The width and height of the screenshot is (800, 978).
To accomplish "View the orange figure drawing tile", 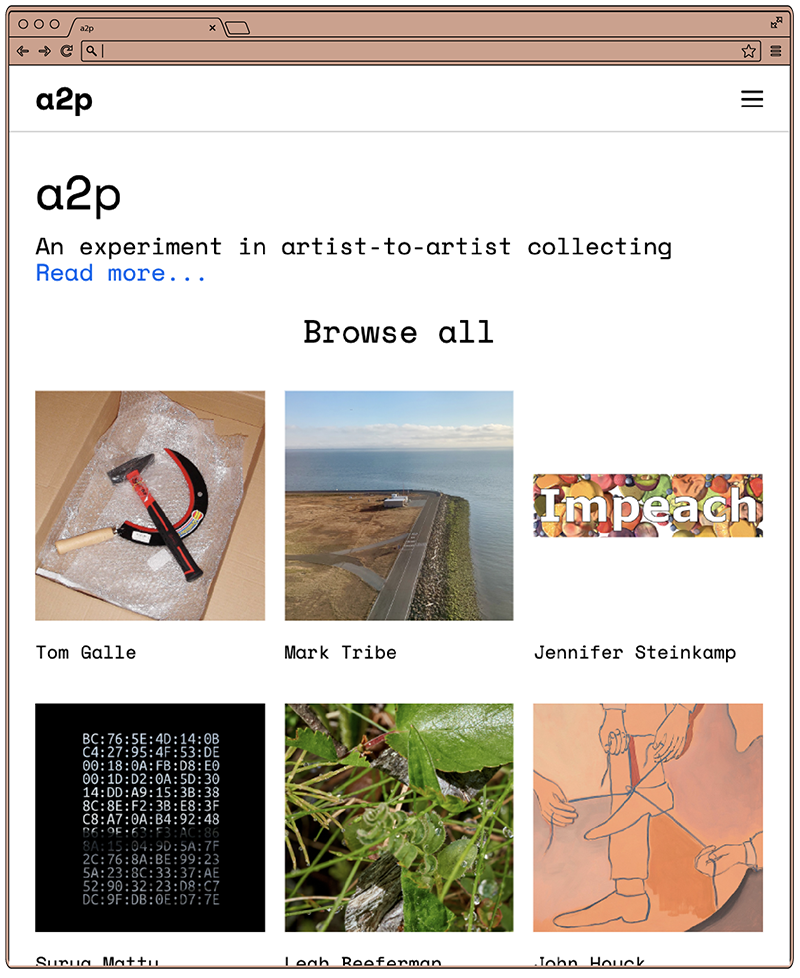I will [648, 817].
